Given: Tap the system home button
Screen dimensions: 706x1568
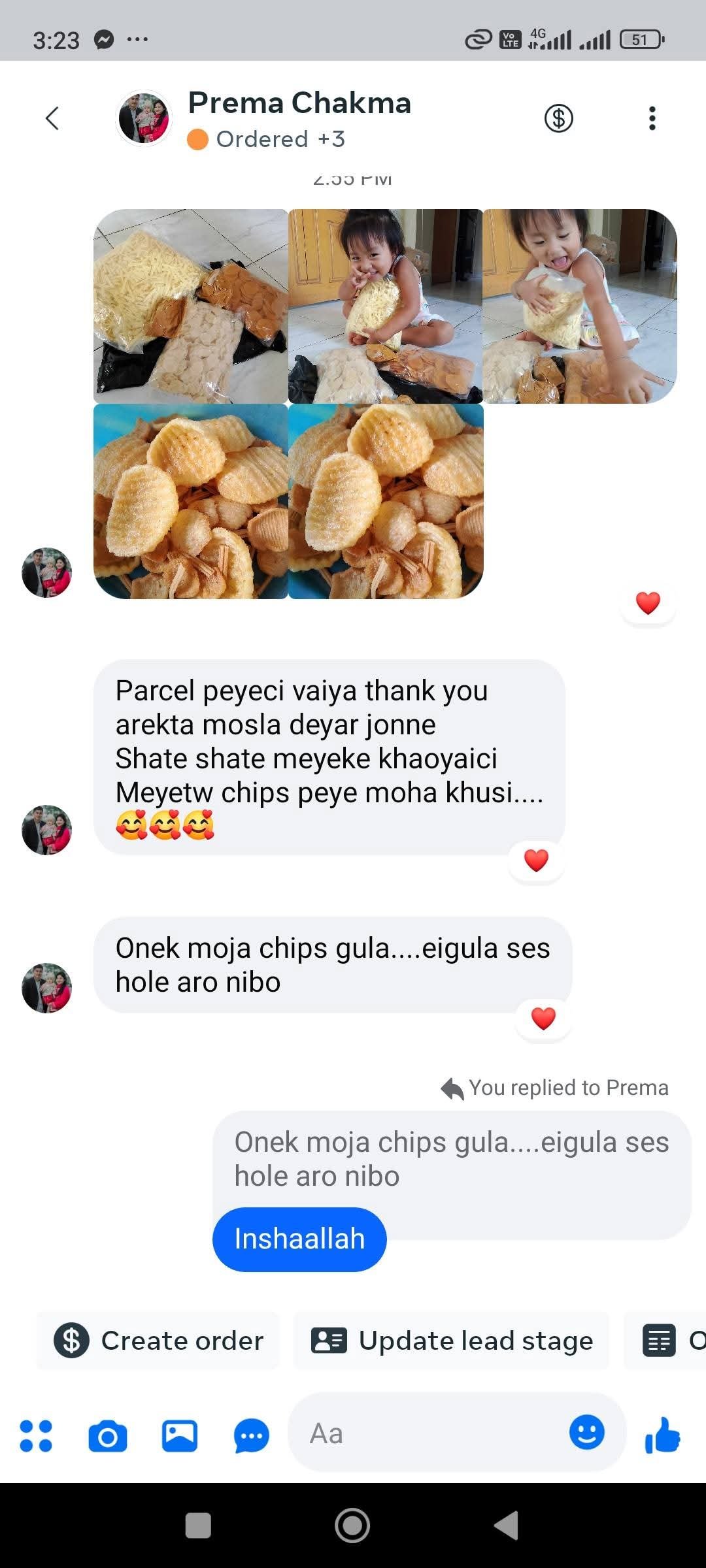Looking at the screenshot, I should [x=352, y=1526].
